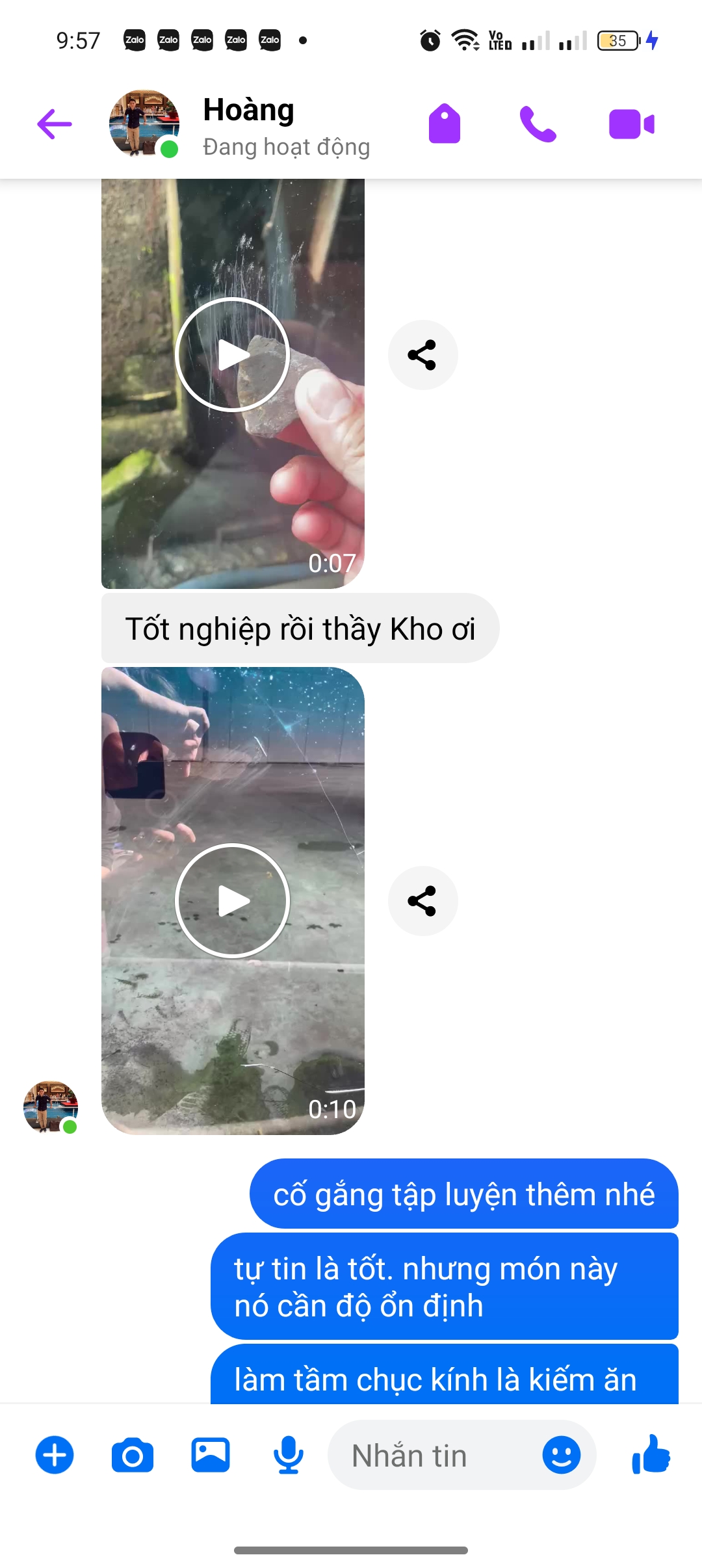
Task: Open the photo gallery picker
Action: pos(211,1455)
